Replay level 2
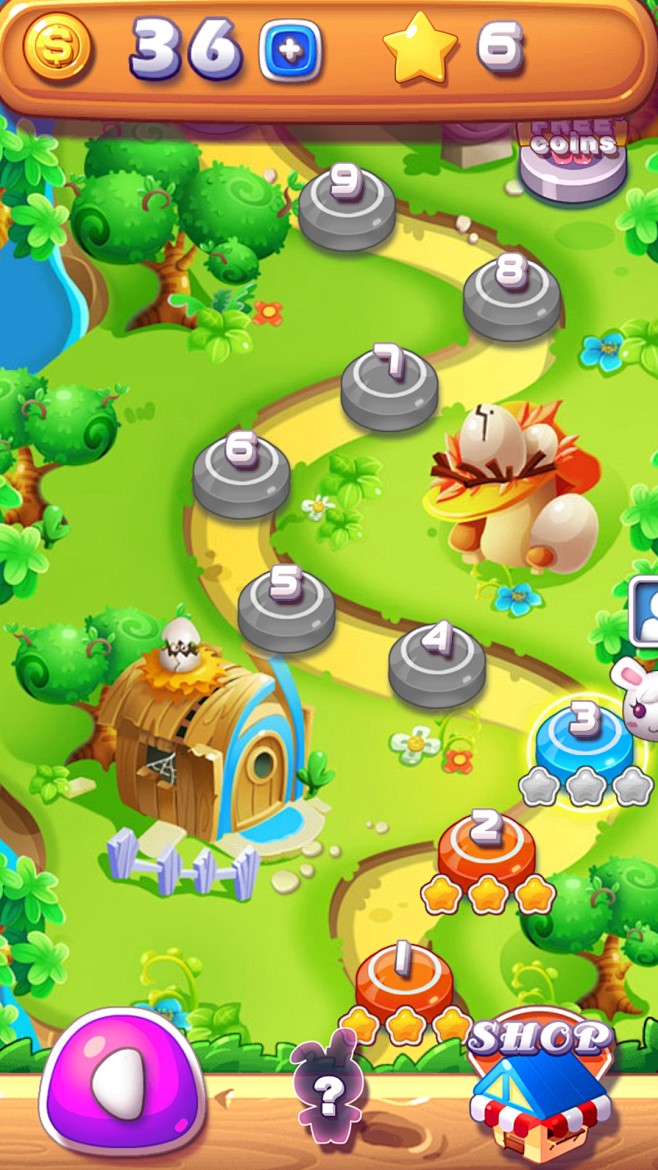 point(486,843)
